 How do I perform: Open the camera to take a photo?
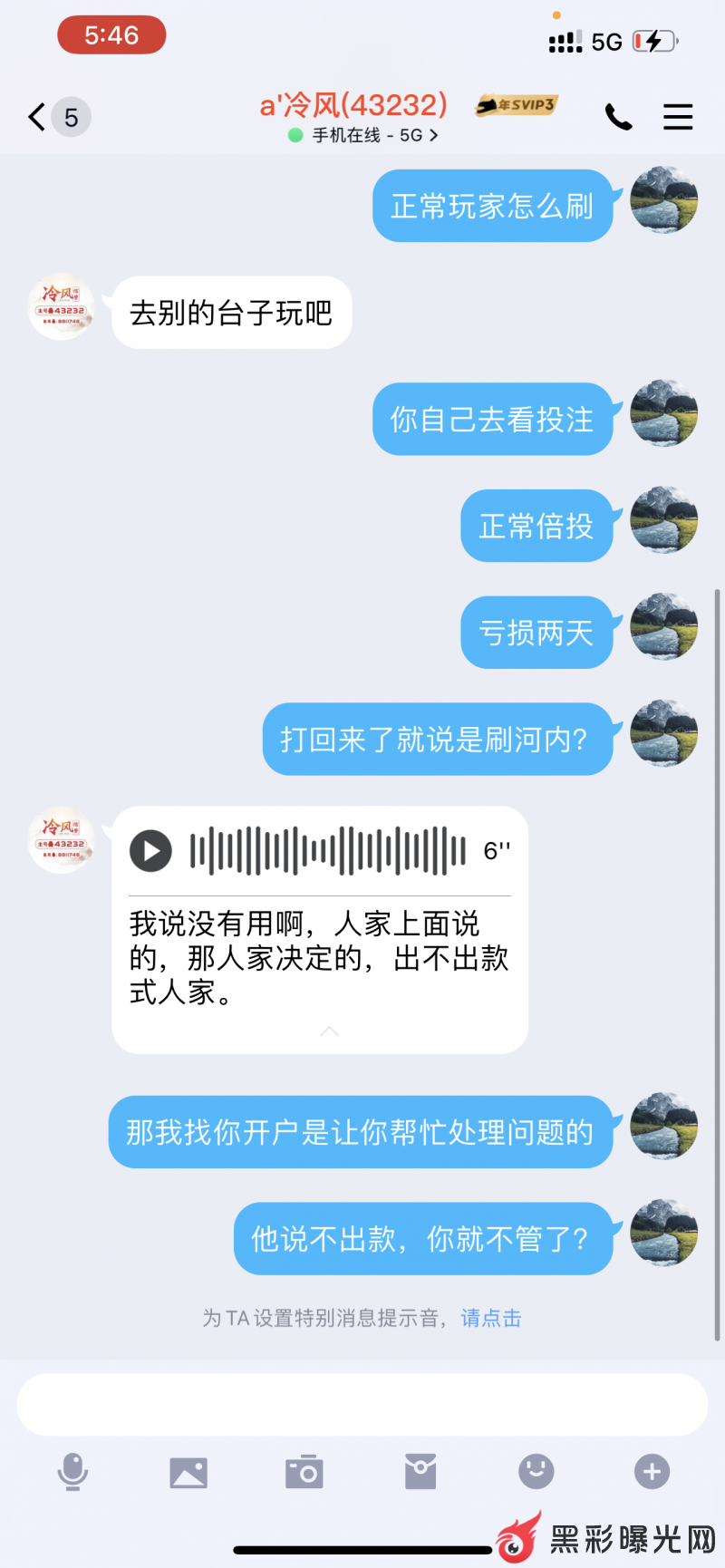(304, 1472)
